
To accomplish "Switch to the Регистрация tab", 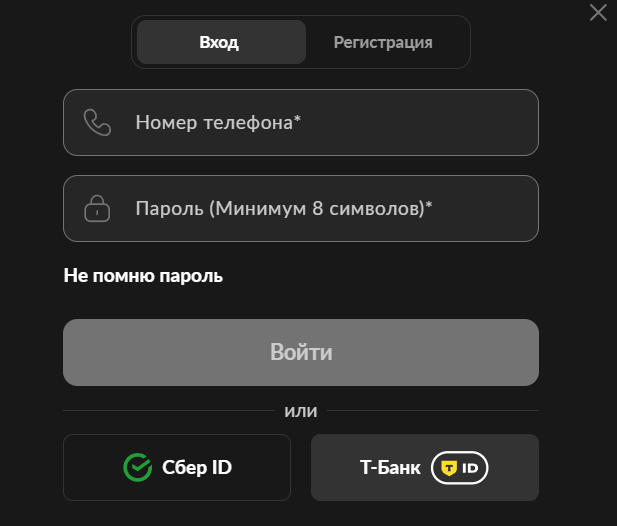I will click(383, 42).
